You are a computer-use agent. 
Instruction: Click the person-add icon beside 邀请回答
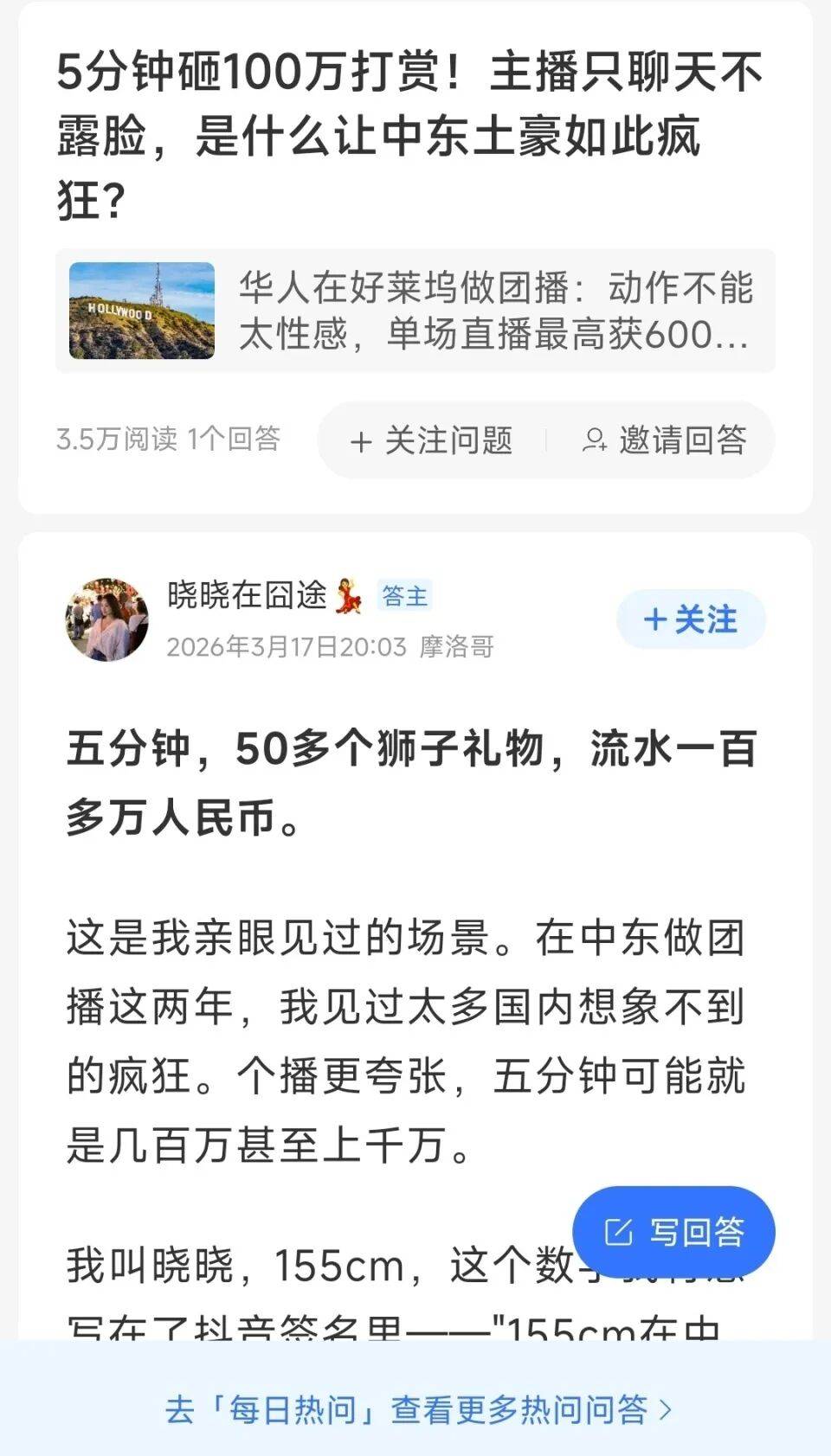tap(596, 440)
